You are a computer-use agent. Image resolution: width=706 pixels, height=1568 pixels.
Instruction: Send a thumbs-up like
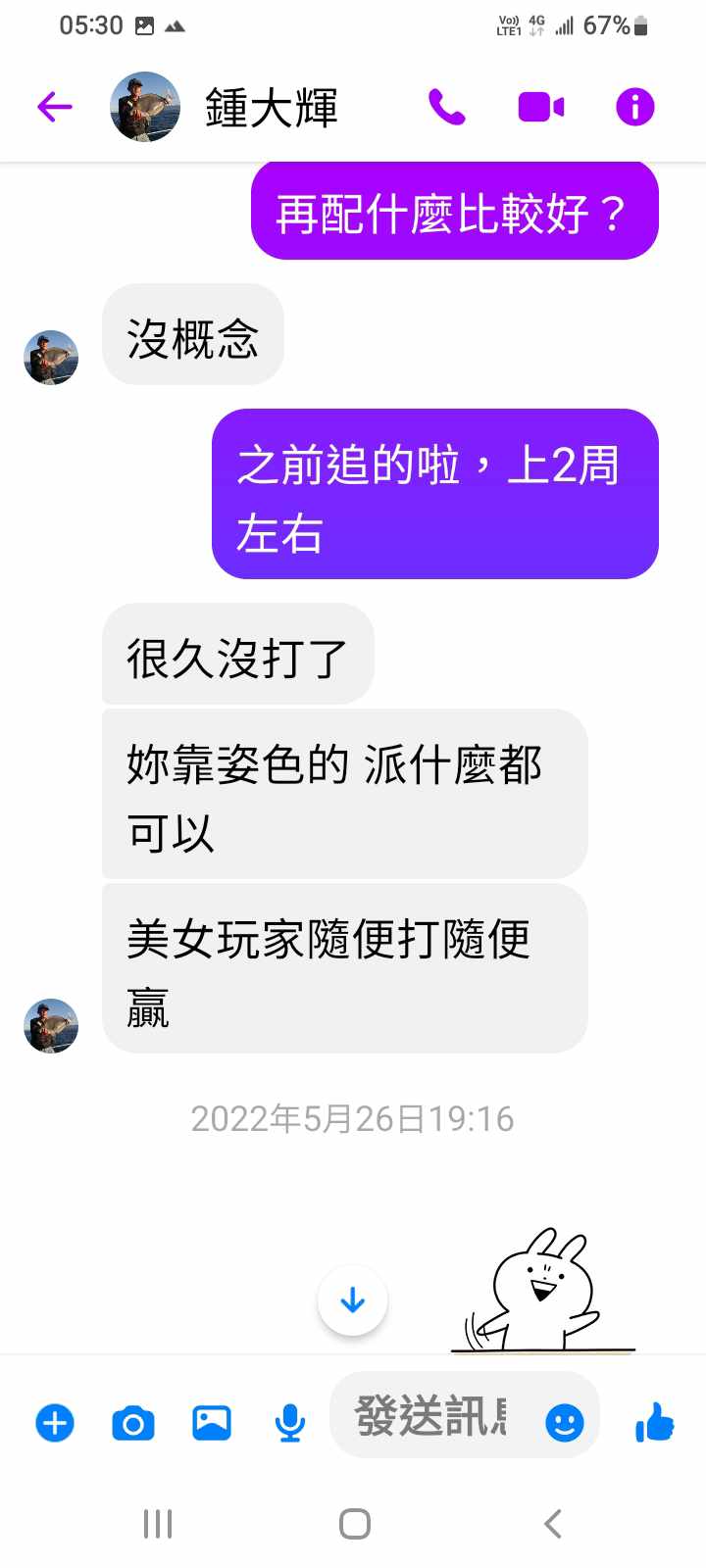click(x=654, y=1421)
